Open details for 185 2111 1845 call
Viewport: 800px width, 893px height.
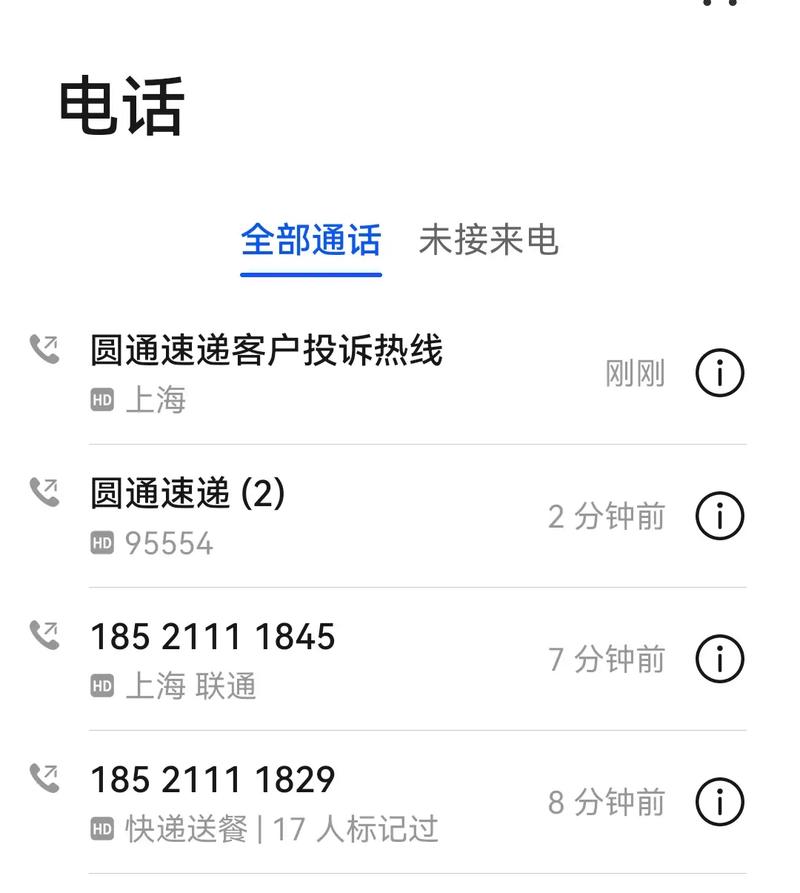(x=719, y=660)
